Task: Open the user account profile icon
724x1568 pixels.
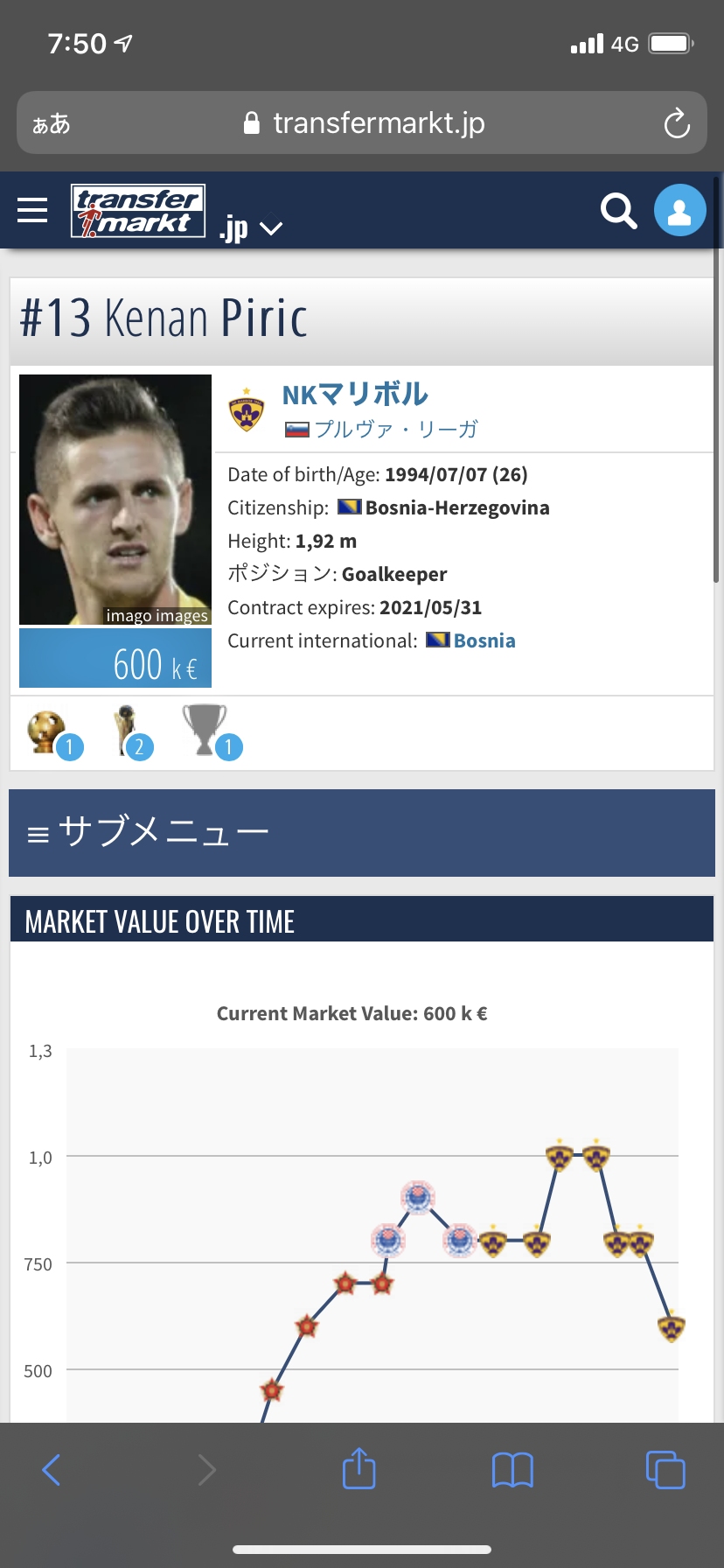Action: [x=679, y=211]
